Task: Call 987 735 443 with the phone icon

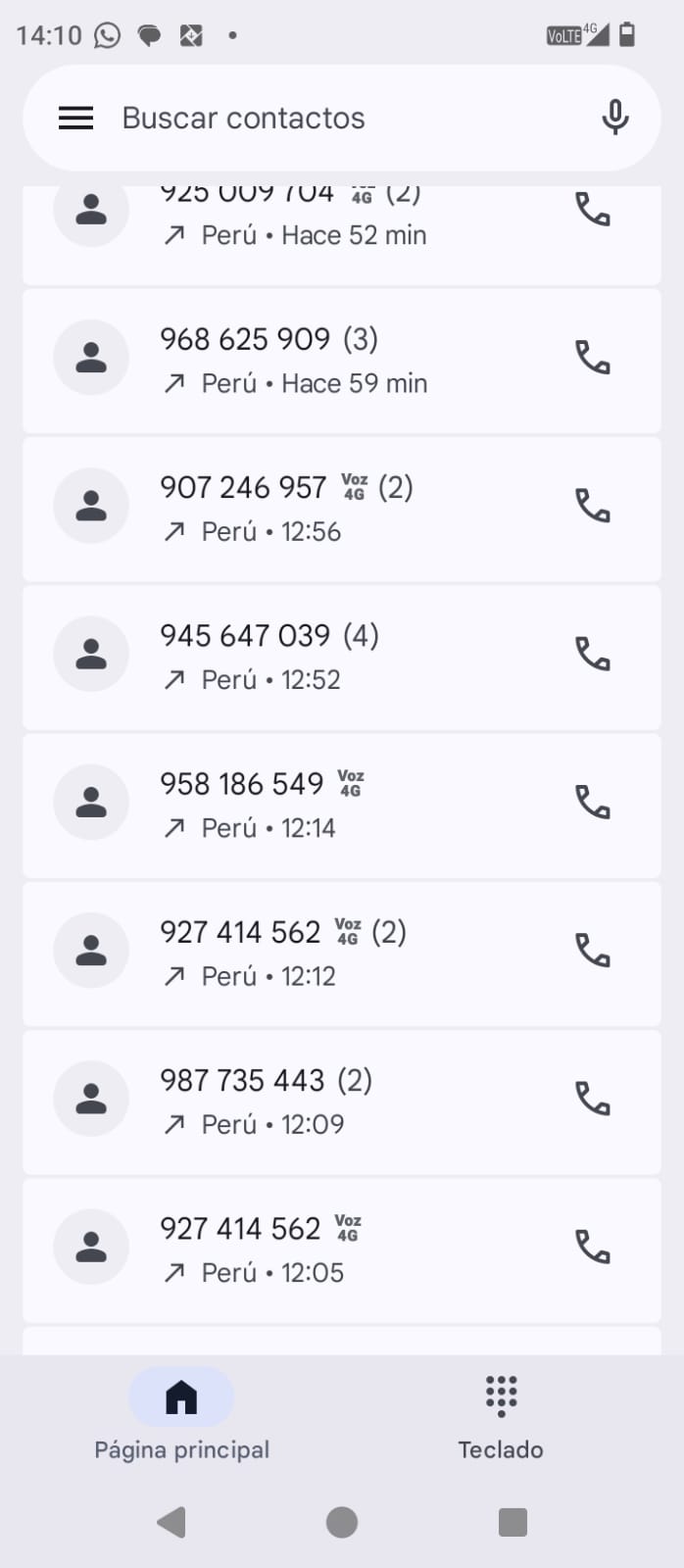Action: point(592,1099)
